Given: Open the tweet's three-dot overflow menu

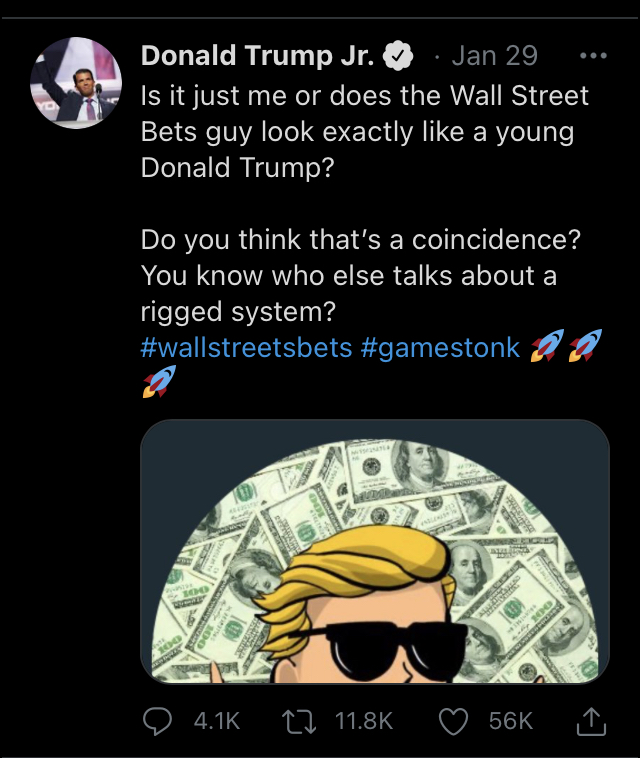Looking at the screenshot, I should click(x=593, y=56).
